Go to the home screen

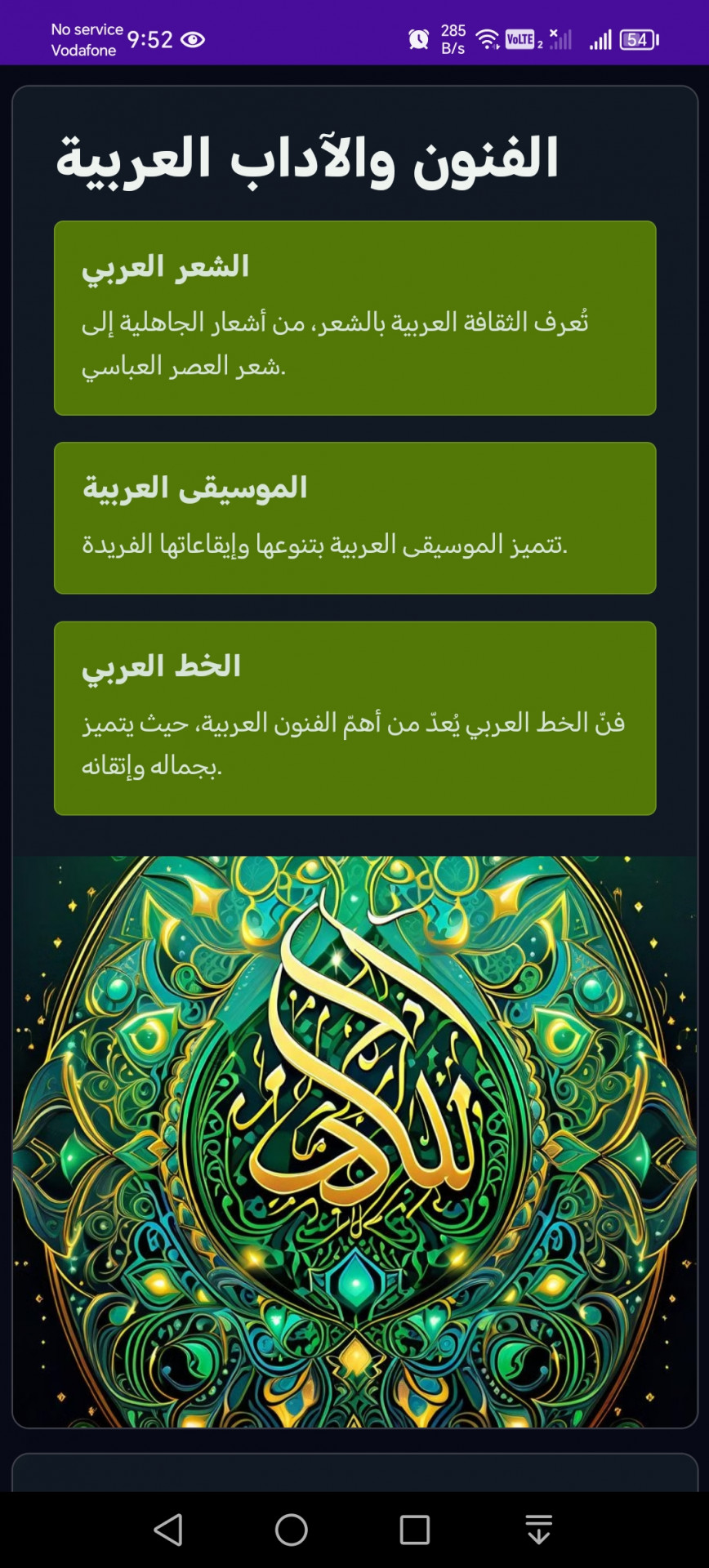[292, 1530]
